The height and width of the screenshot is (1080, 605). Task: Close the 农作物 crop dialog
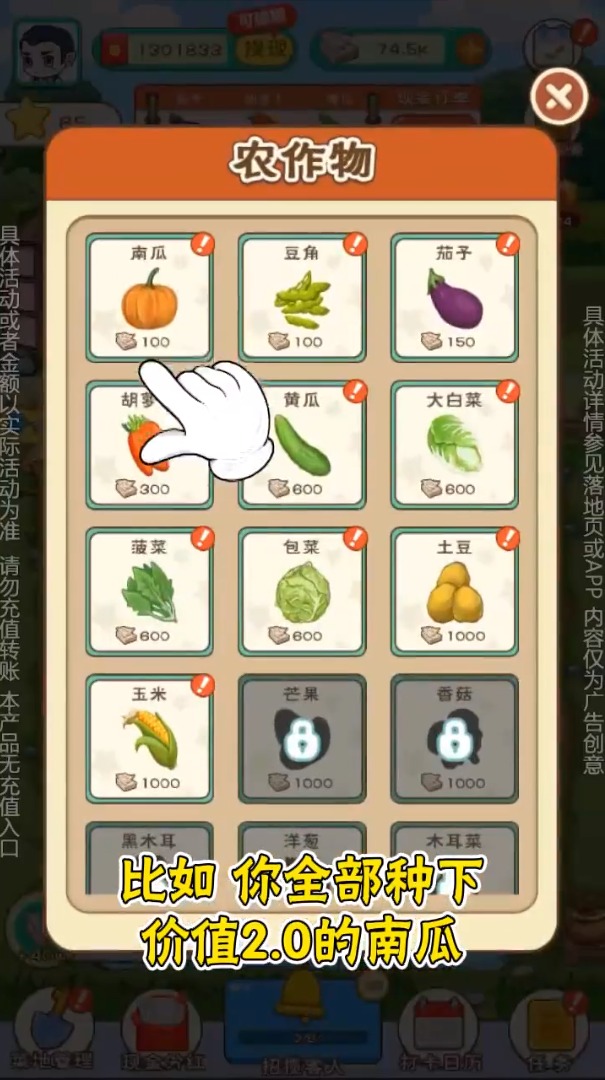[558, 97]
